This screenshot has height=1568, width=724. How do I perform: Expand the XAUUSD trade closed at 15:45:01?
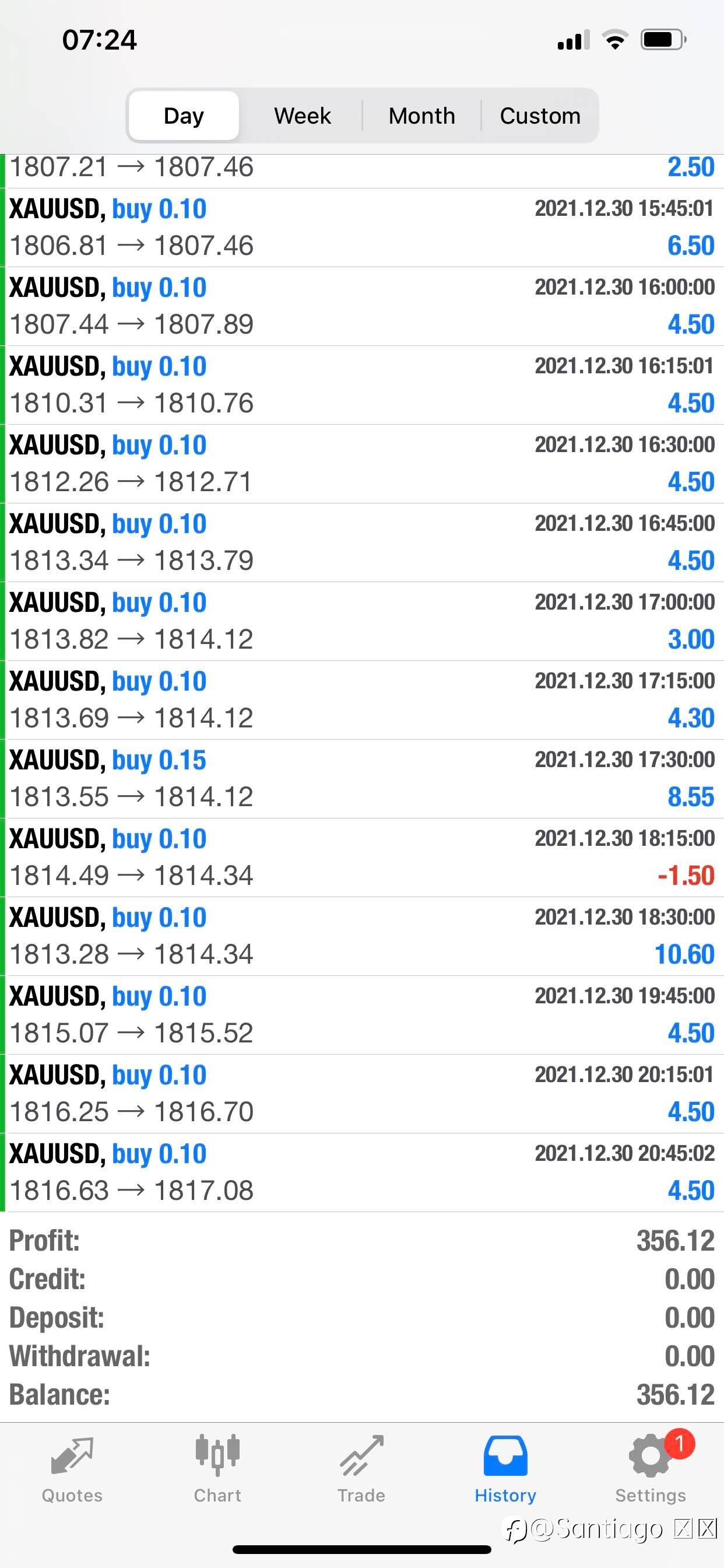pyautogui.click(x=362, y=228)
